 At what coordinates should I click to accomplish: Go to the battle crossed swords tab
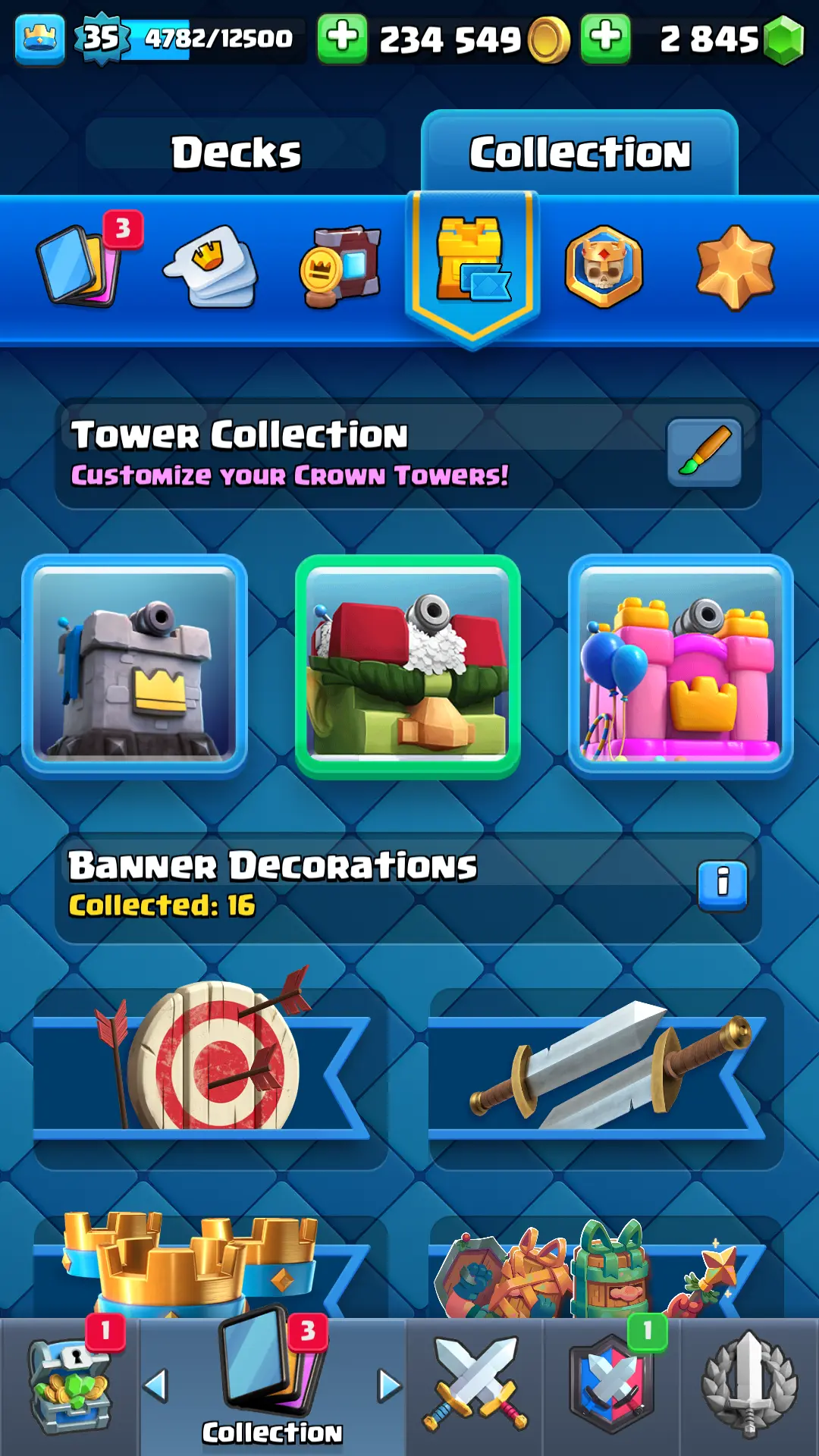click(x=475, y=1386)
